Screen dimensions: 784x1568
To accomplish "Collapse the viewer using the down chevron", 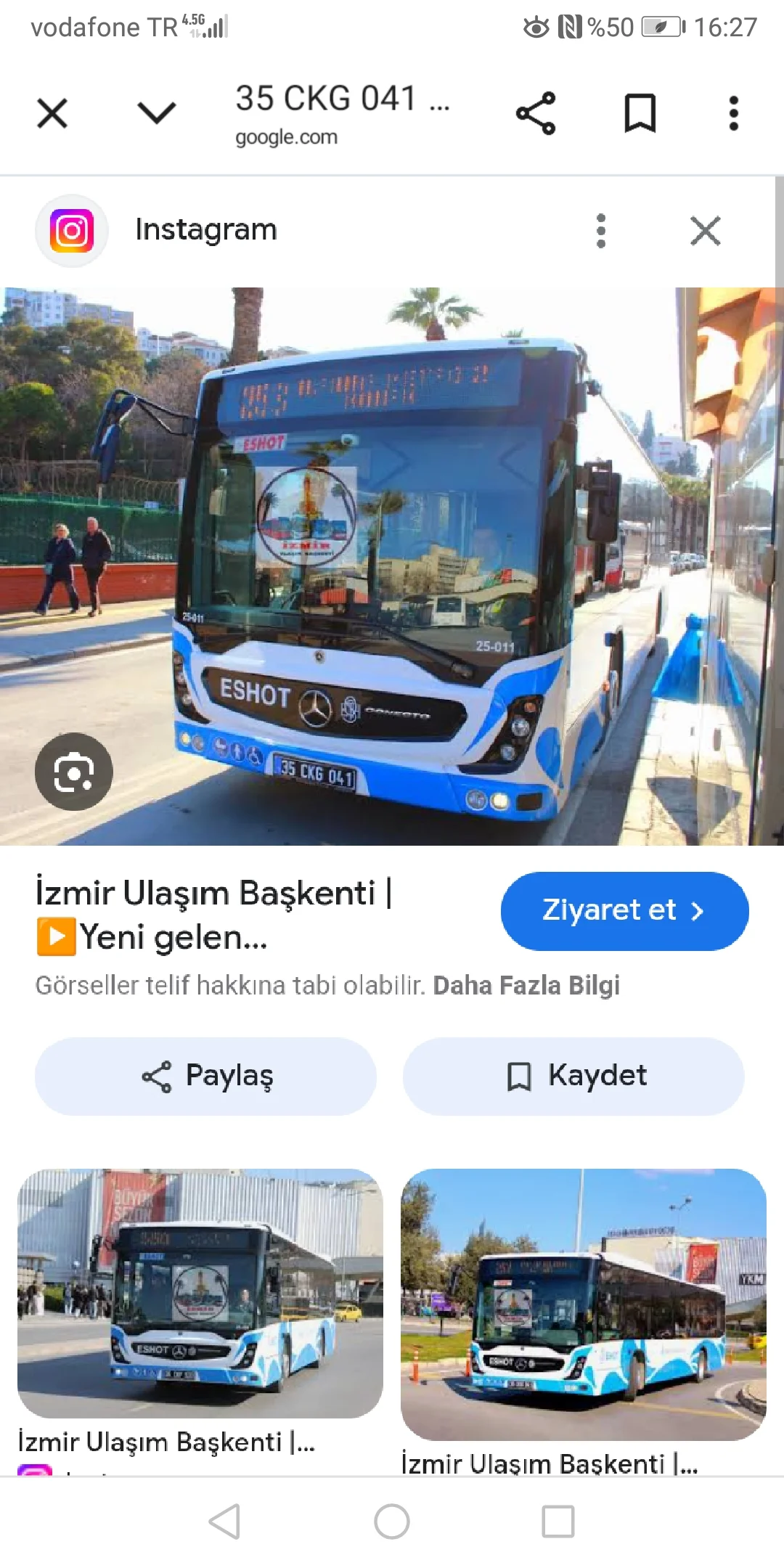I will click(155, 113).
